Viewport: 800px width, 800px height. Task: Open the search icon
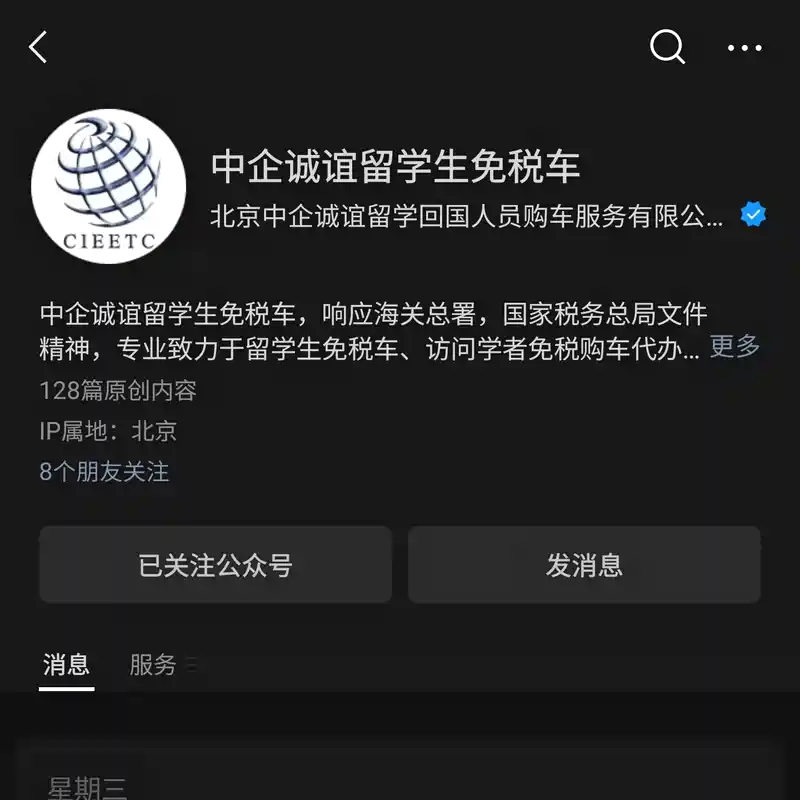click(667, 47)
